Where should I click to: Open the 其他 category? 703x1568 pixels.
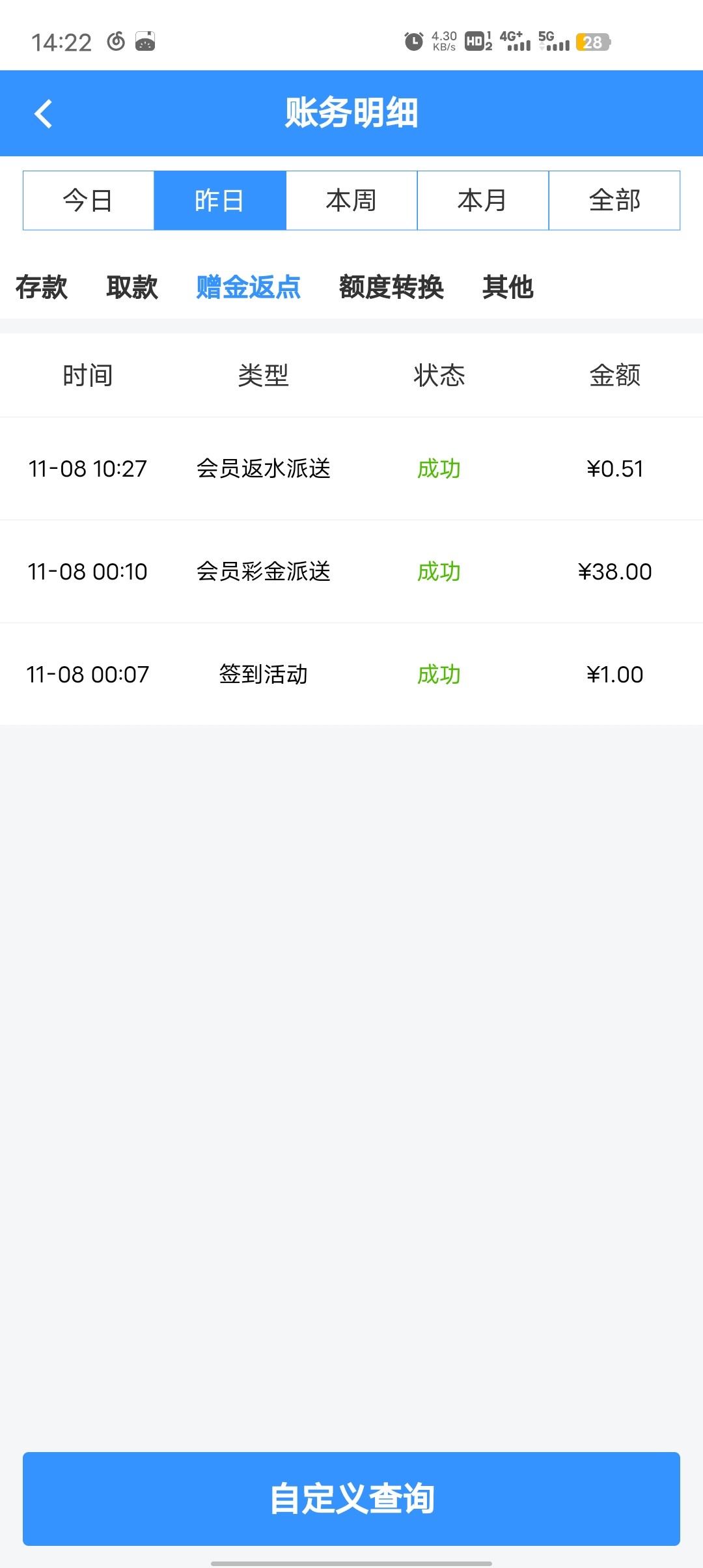508,287
